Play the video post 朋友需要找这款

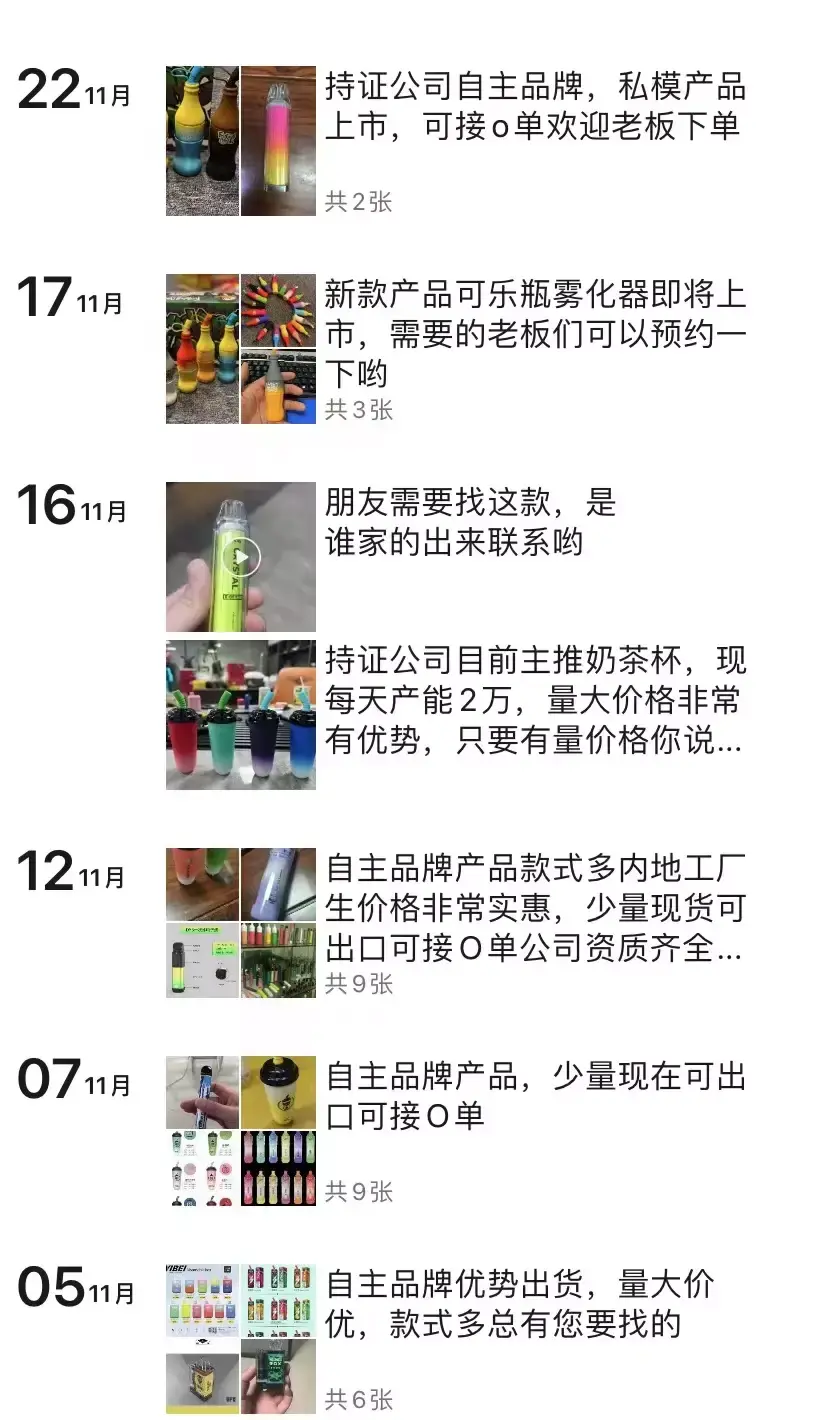pyautogui.click(x=241, y=557)
